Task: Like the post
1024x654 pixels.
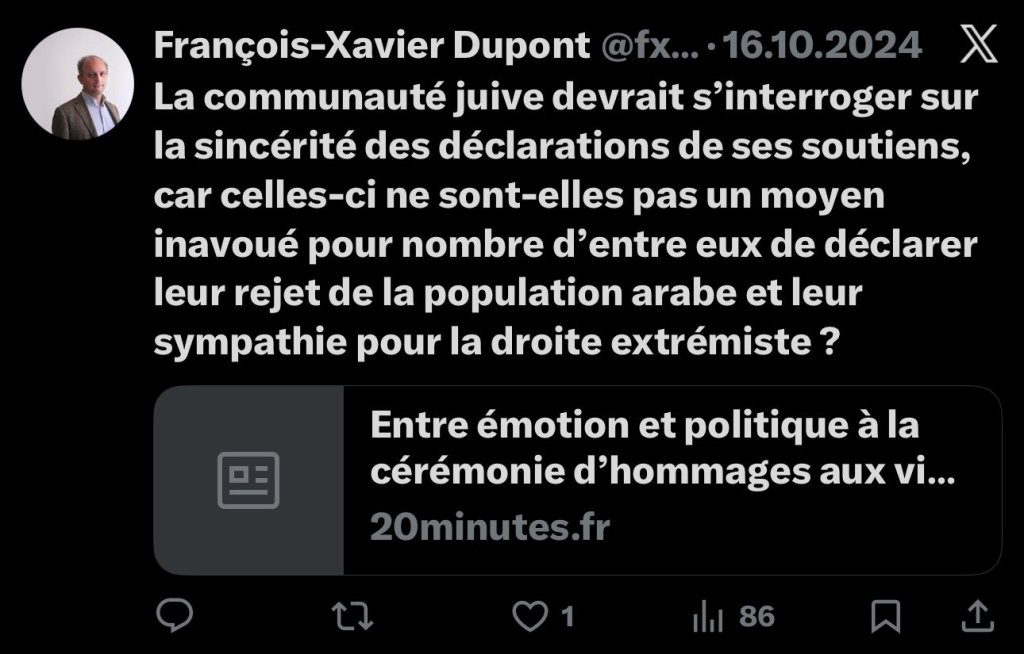Action: pos(530,616)
